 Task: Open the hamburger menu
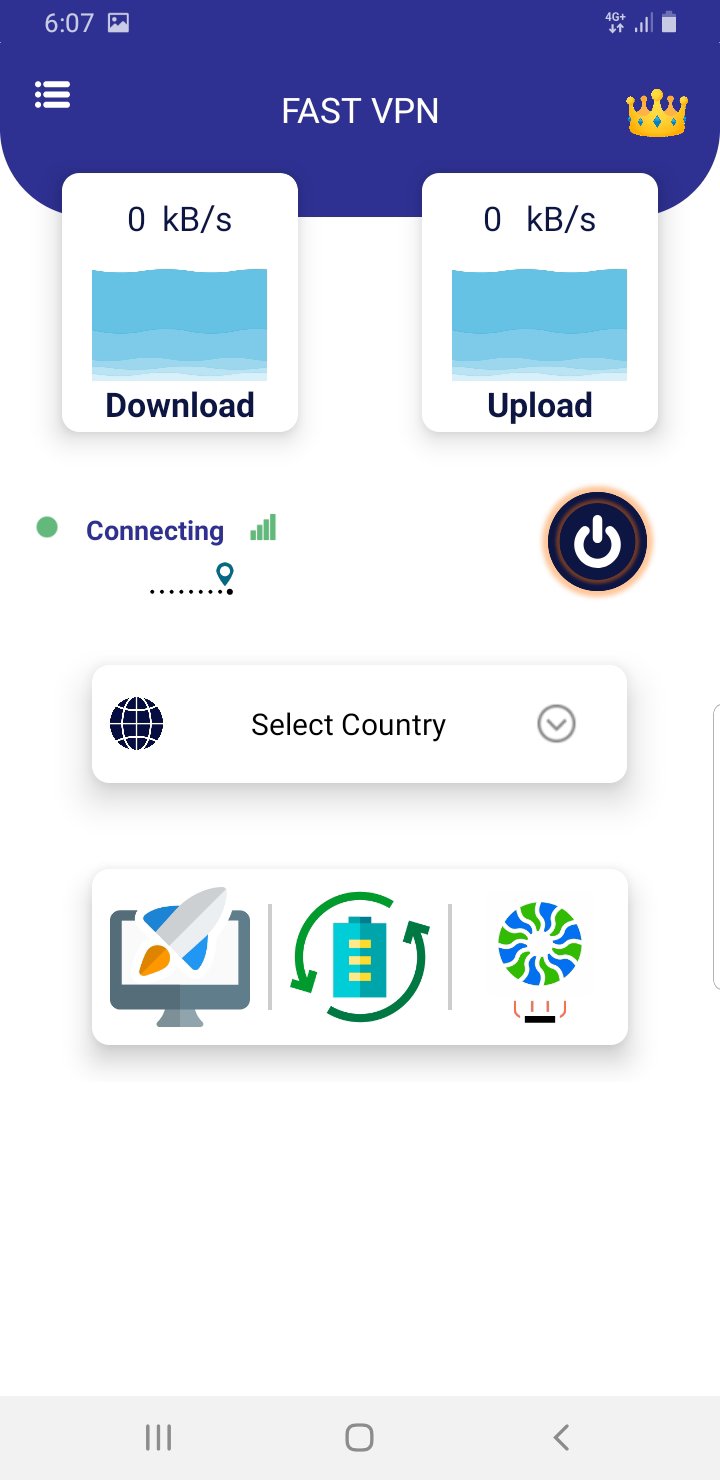[x=52, y=94]
